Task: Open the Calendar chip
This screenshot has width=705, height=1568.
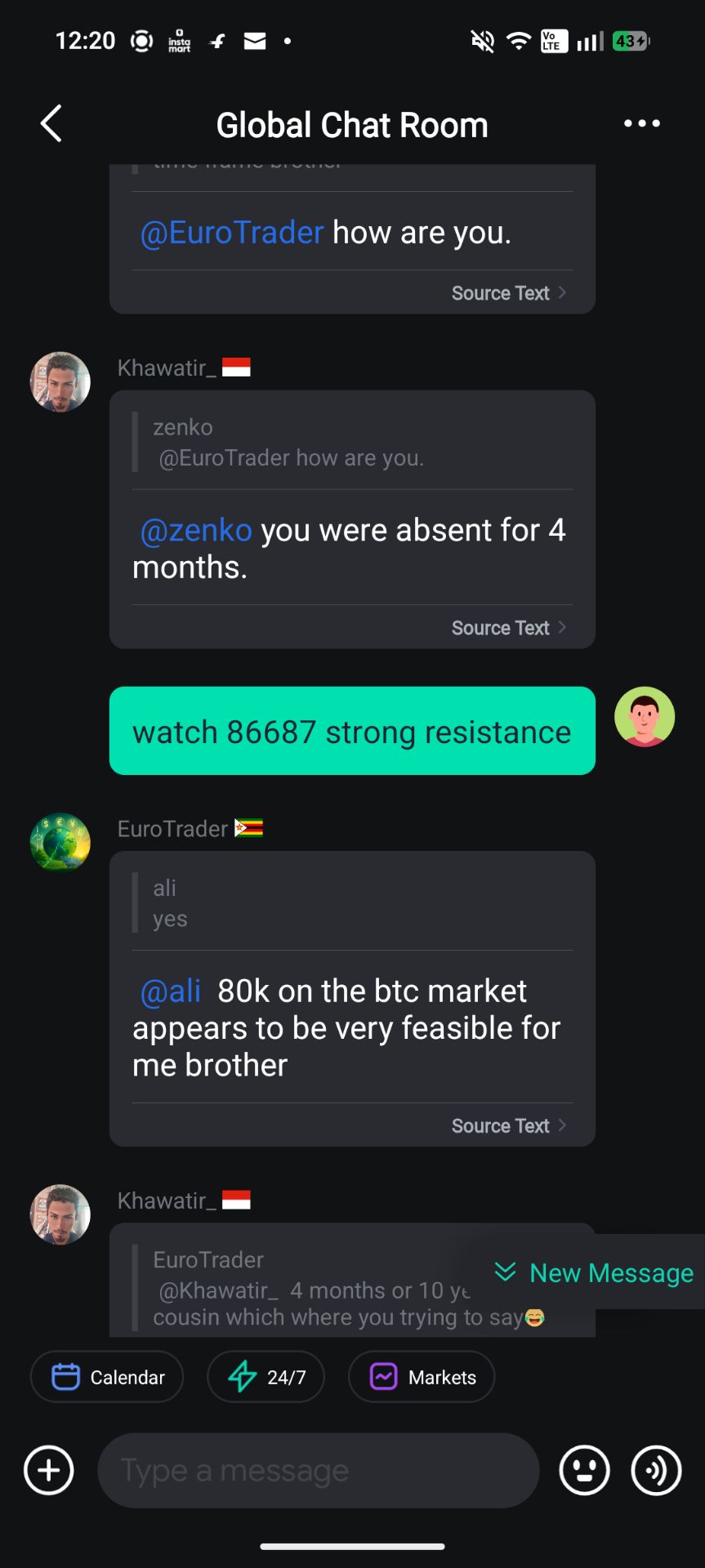Action: click(107, 1377)
